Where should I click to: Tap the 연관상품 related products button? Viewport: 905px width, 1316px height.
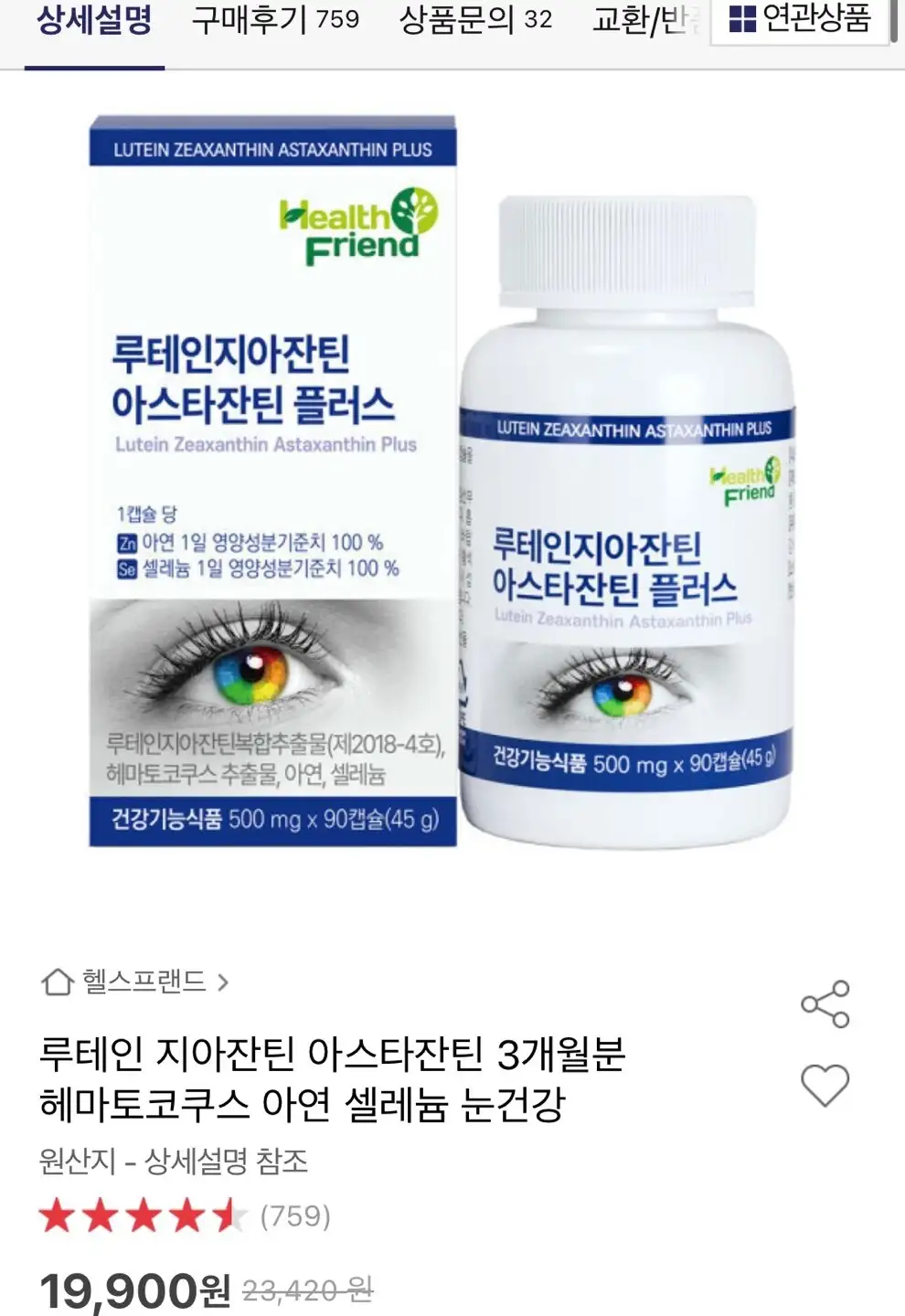[800, 18]
